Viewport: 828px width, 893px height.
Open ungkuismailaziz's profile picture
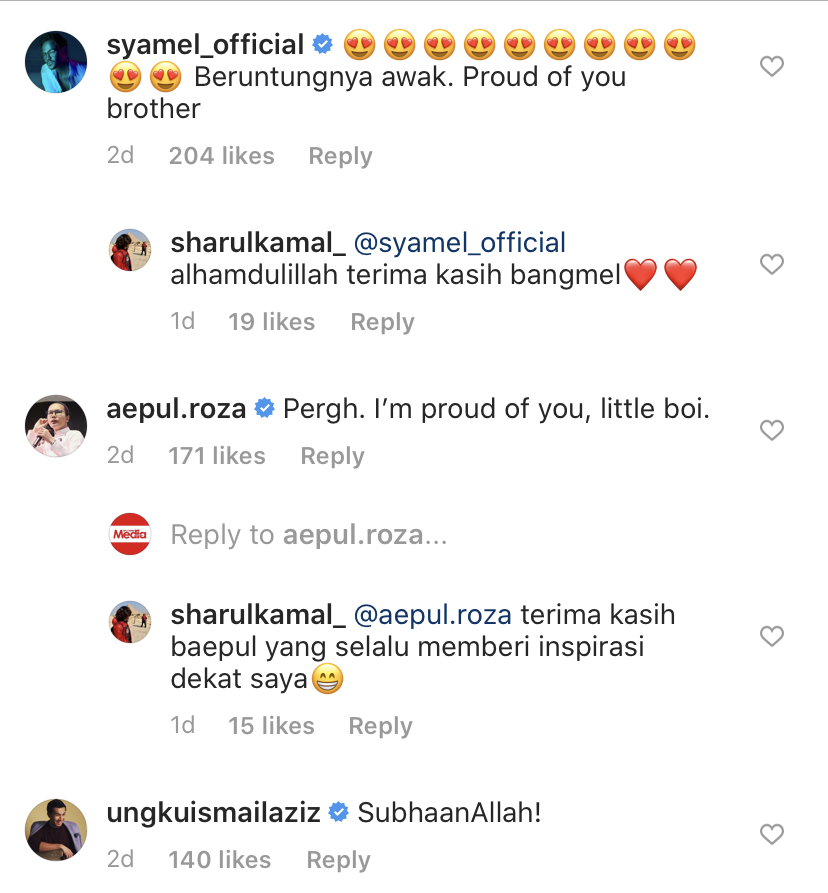(x=56, y=829)
